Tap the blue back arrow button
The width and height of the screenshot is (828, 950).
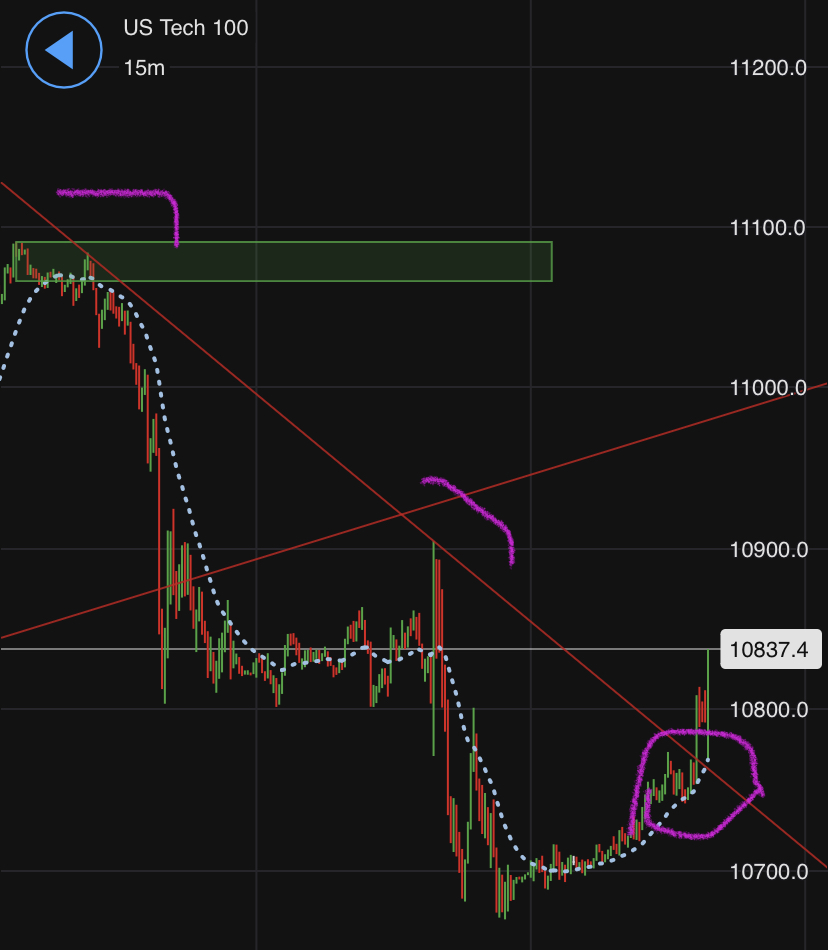[64, 50]
